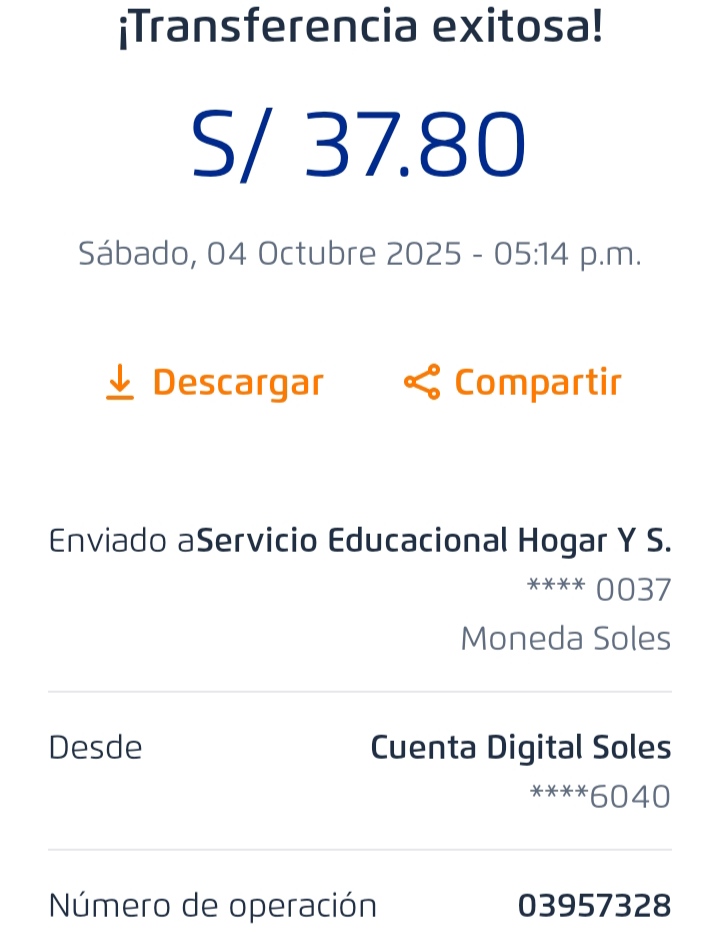Share the receipt using Compartir
The image size is (720, 948).
(513, 383)
